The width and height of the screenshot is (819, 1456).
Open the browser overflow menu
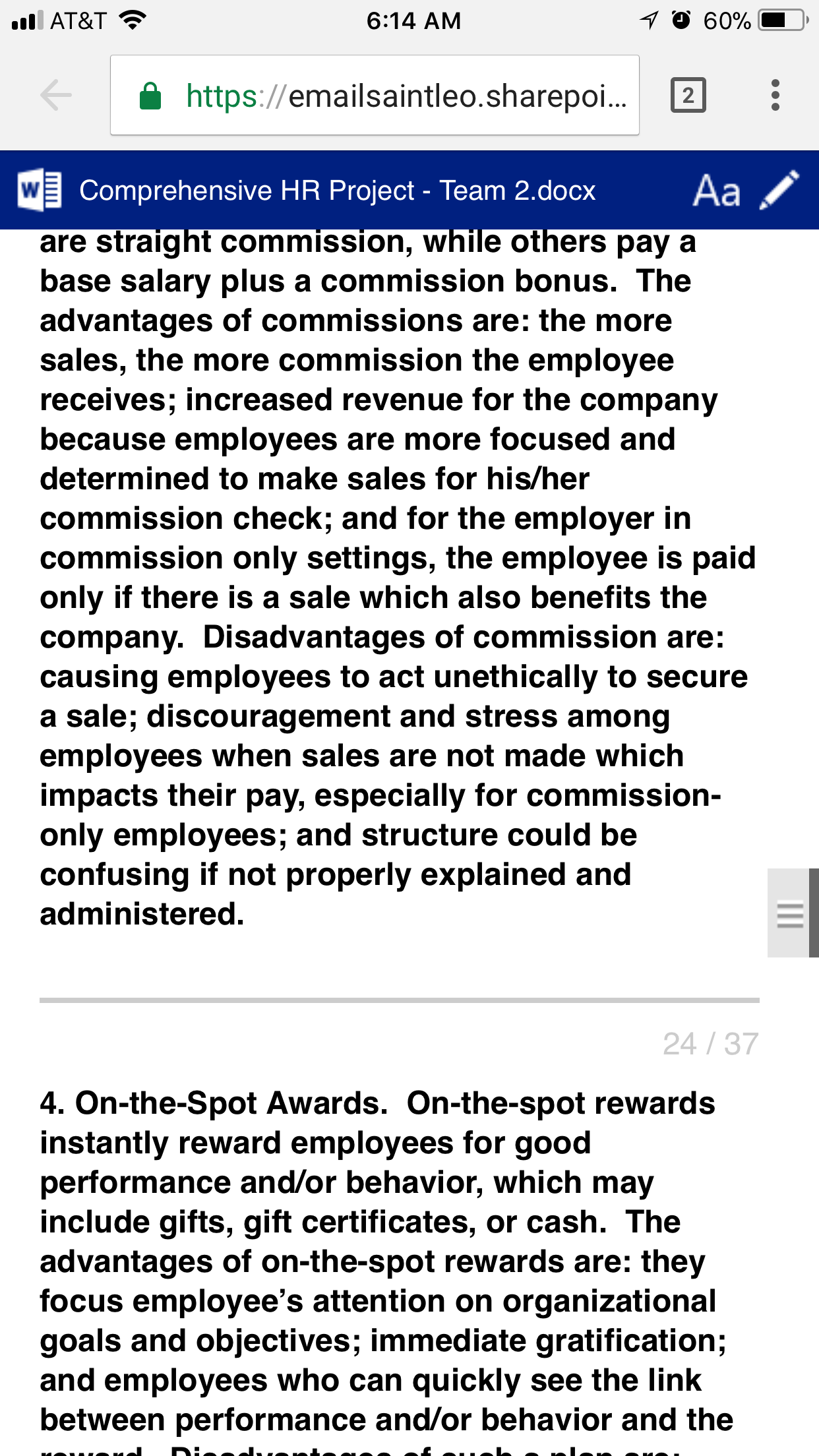click(x=775, y=96)
